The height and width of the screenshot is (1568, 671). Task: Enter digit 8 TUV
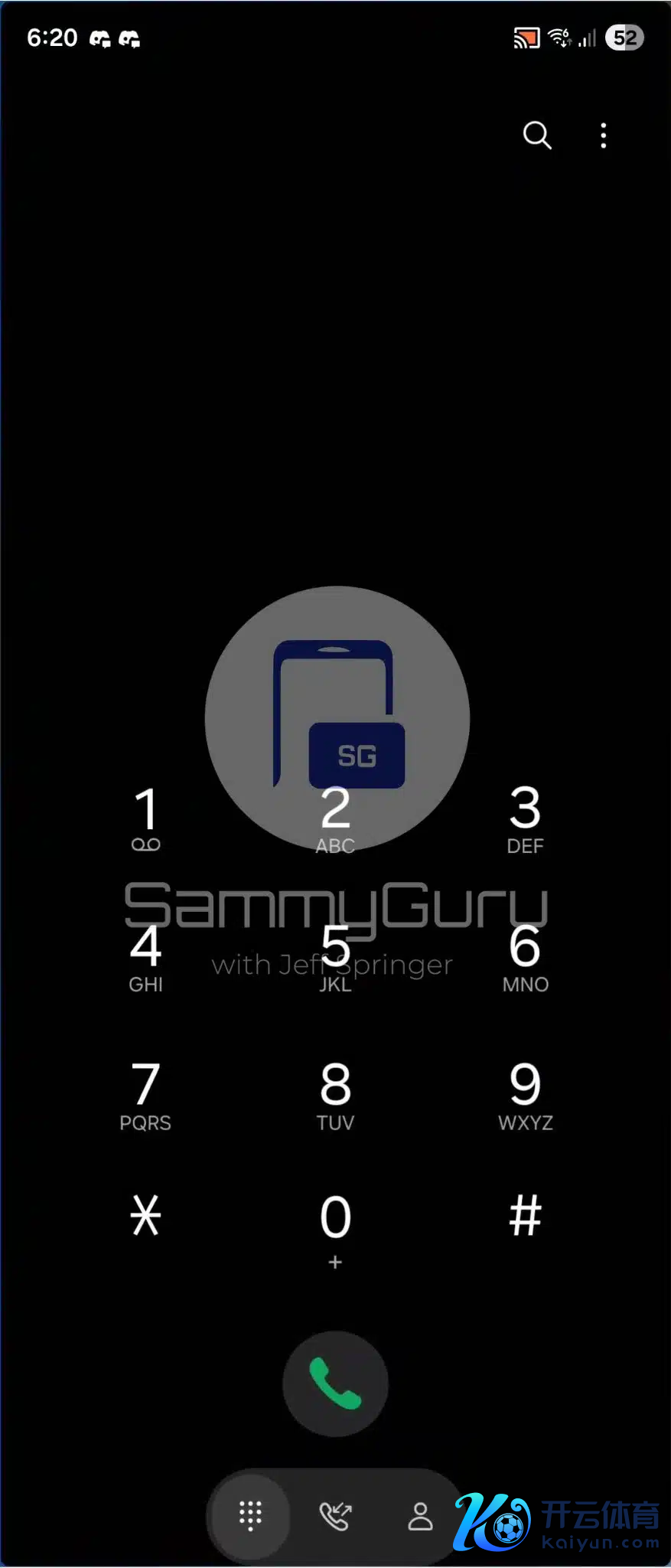pyautogui.click(x=335, y=1095)
